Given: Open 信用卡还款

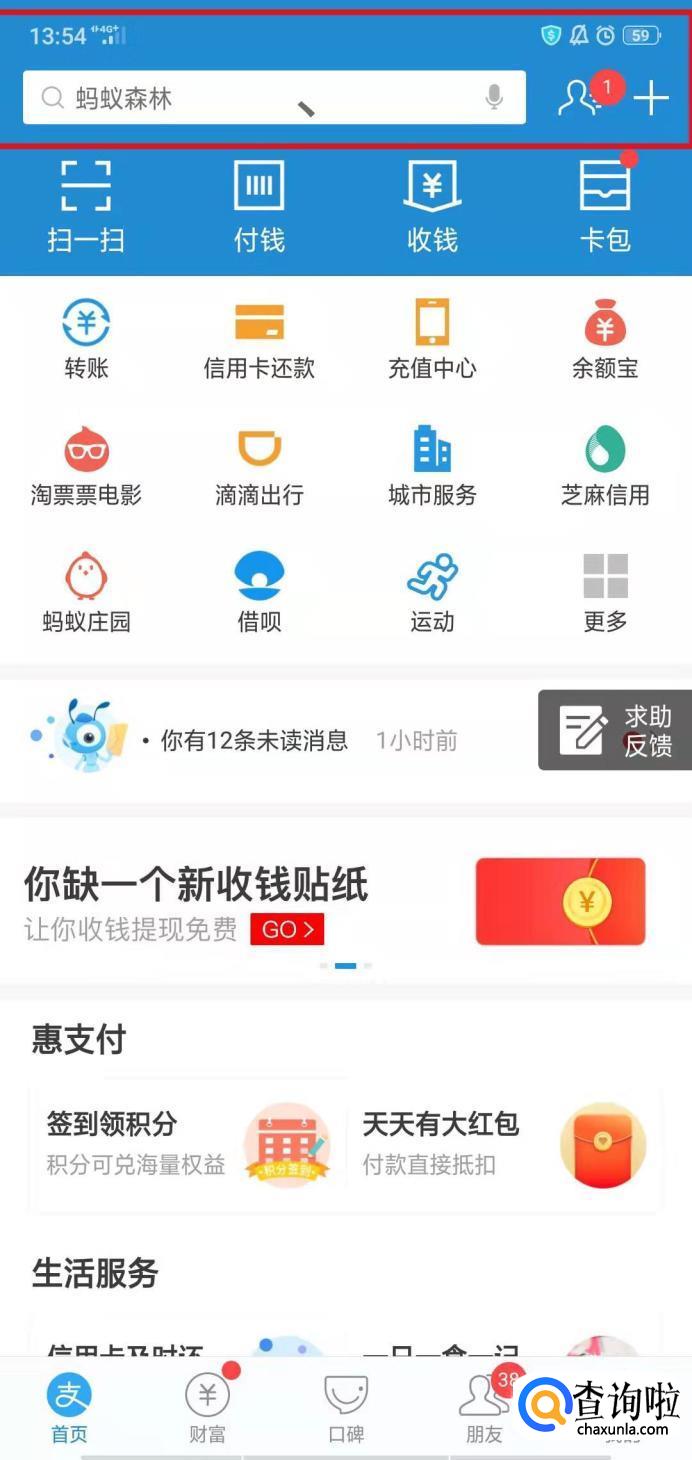Looking at the screenshot, I should pos(259,340).
